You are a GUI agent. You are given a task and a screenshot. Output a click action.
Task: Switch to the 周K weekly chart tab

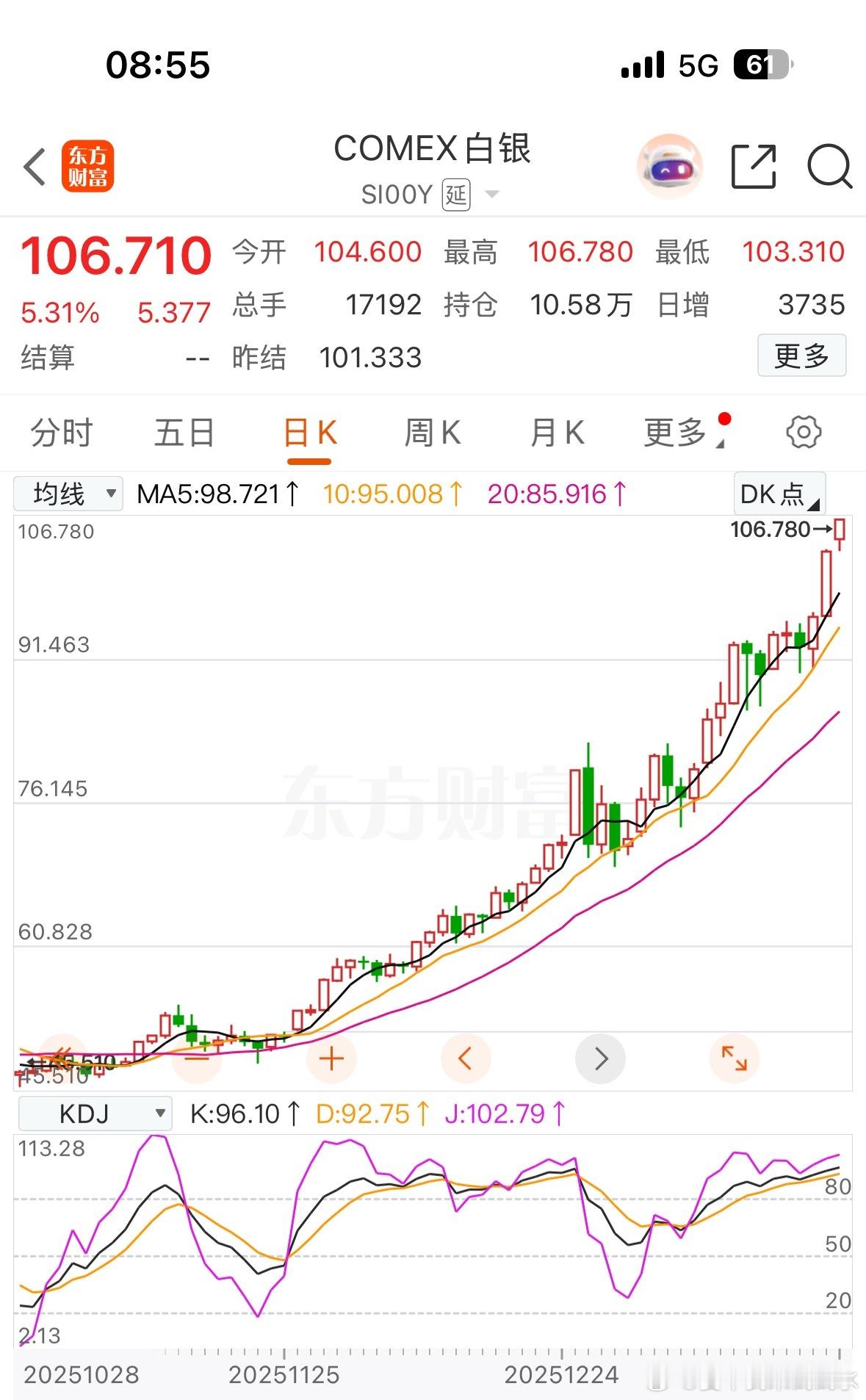click(432, 432)
